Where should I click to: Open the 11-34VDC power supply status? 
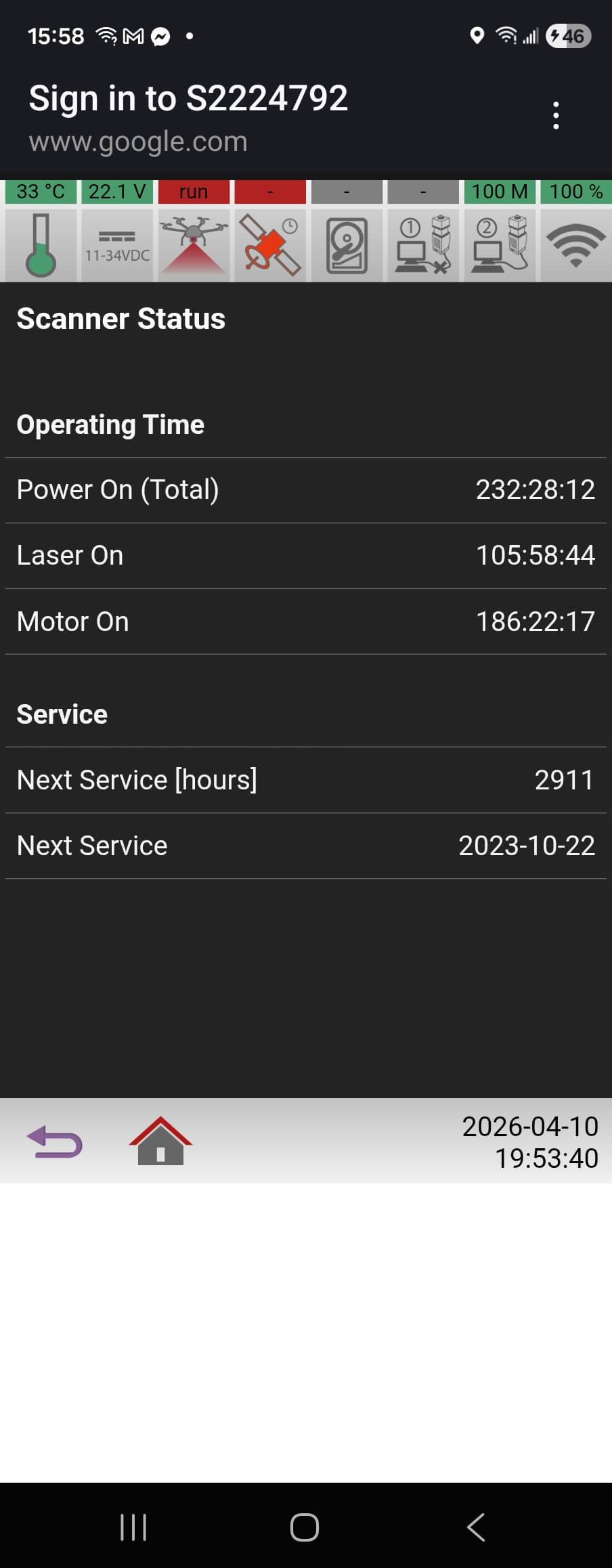click(x=117, y=245)
